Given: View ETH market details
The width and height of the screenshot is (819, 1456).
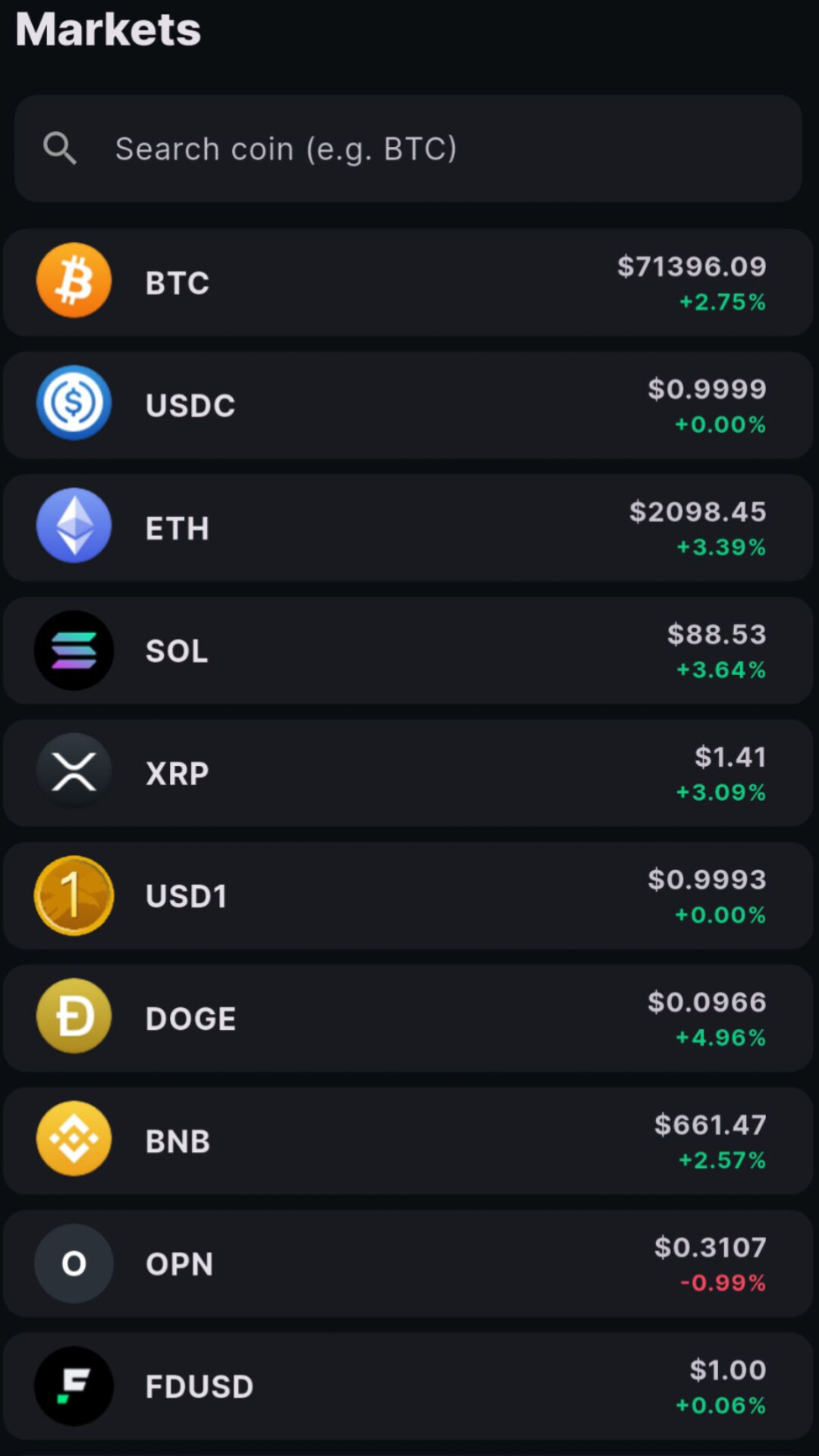Looking at the screenshot, I should pos(408,529).
